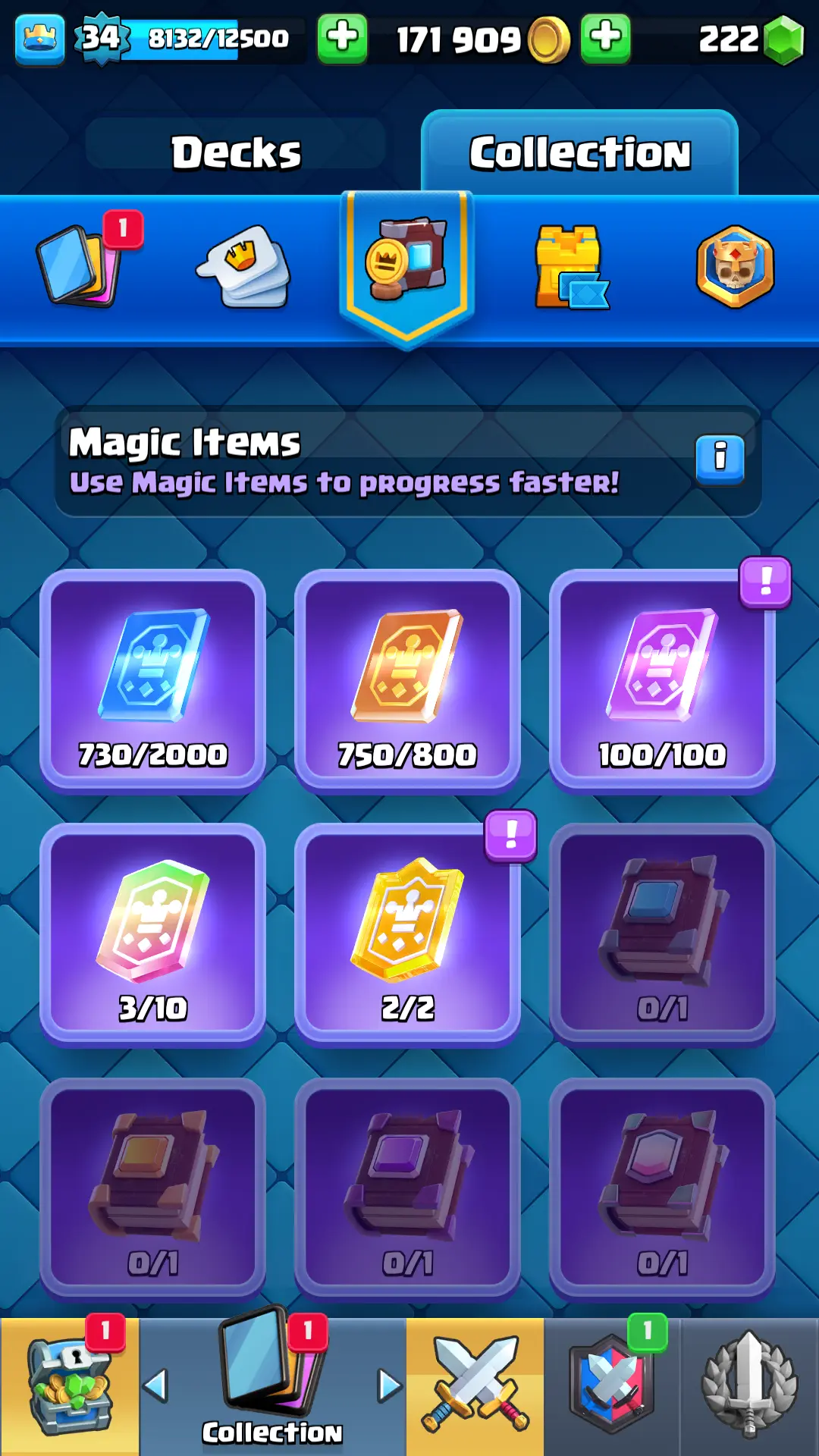
Task: Switch to the Decks tab
Action: (x=236, y=152)
